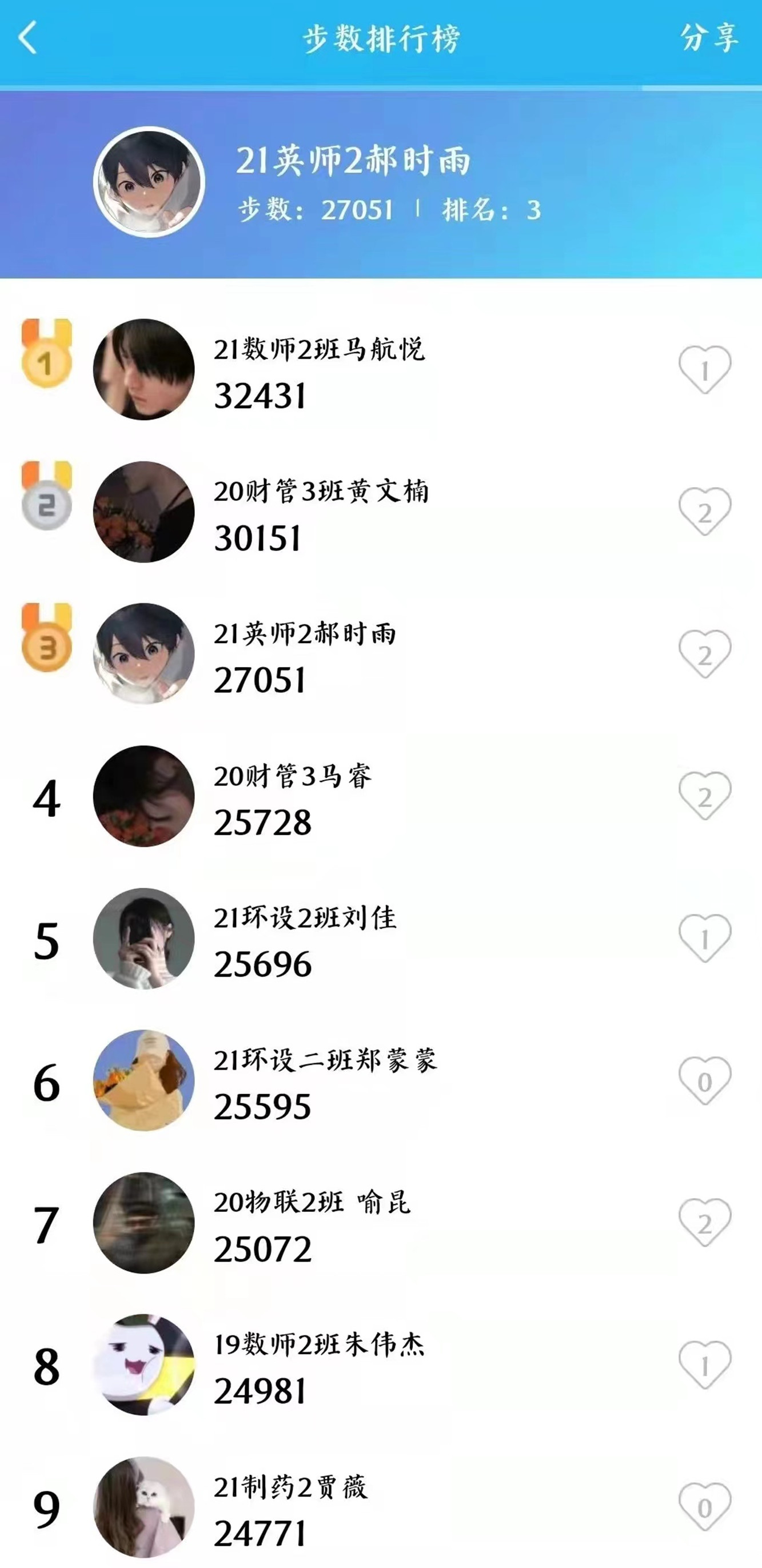Open 20财管3班黄文楠's avatar
The width and height of the screenshot is (762, 1568).
point(143,512)
